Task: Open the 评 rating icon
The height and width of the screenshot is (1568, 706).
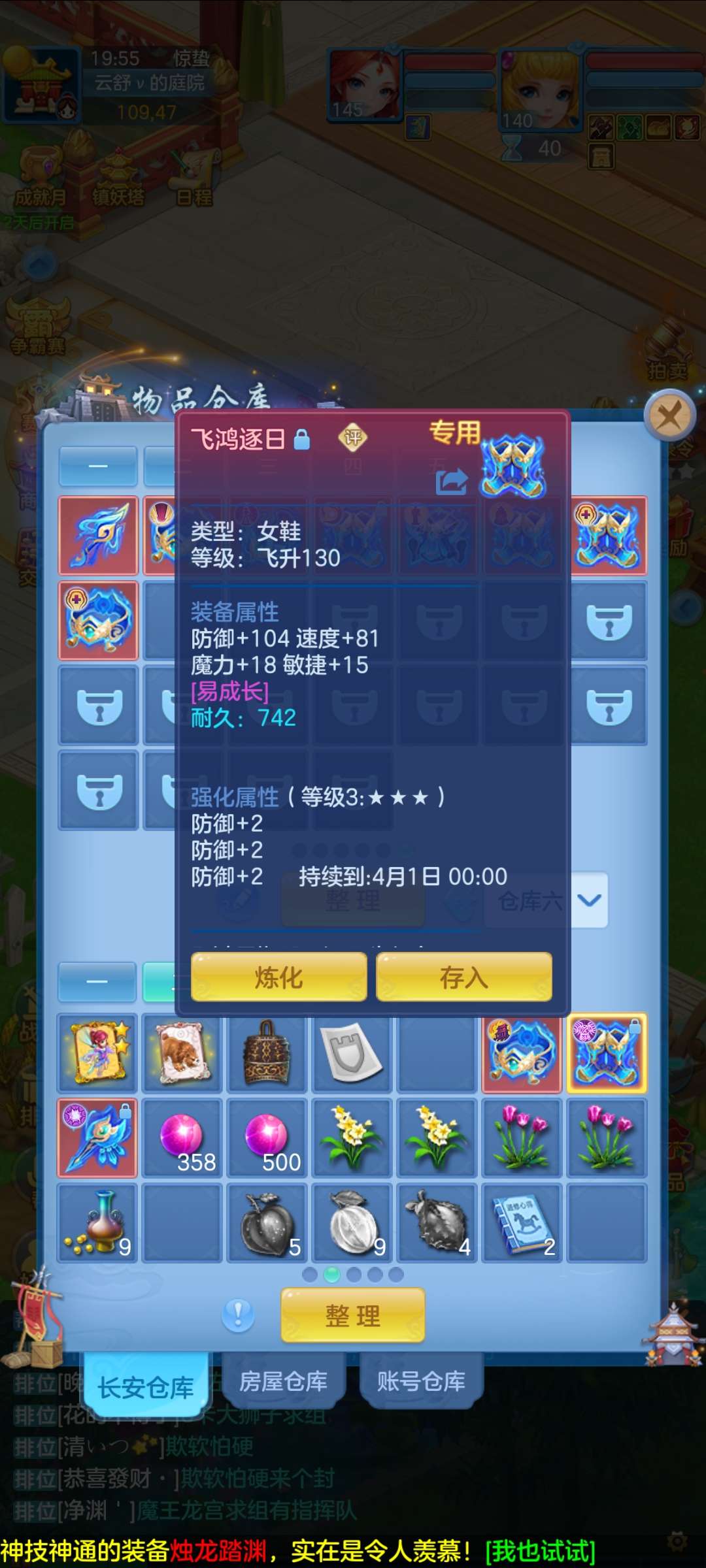Action: tap(353, 437)
